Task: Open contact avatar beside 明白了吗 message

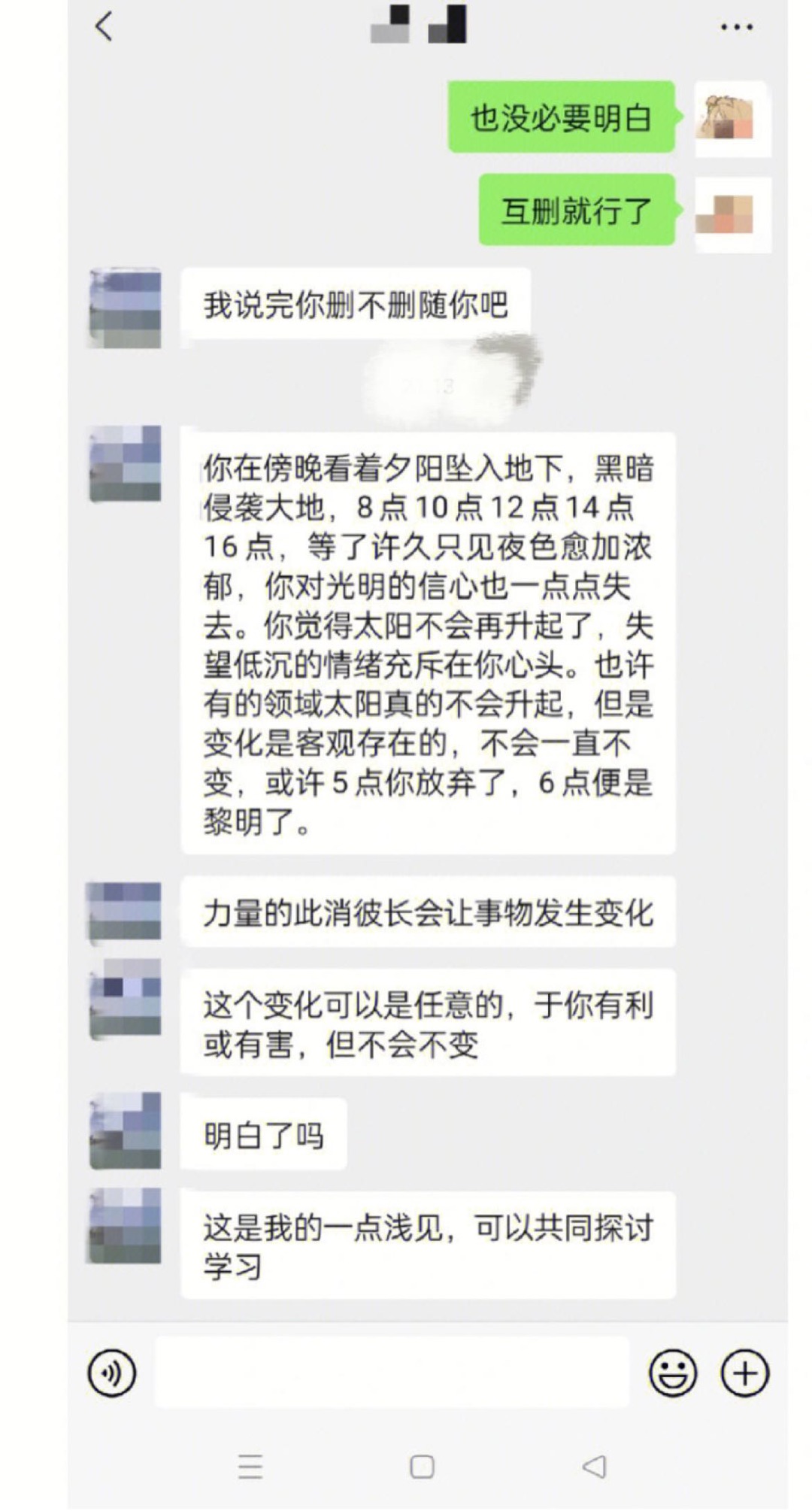Action: click(125, 1132)
